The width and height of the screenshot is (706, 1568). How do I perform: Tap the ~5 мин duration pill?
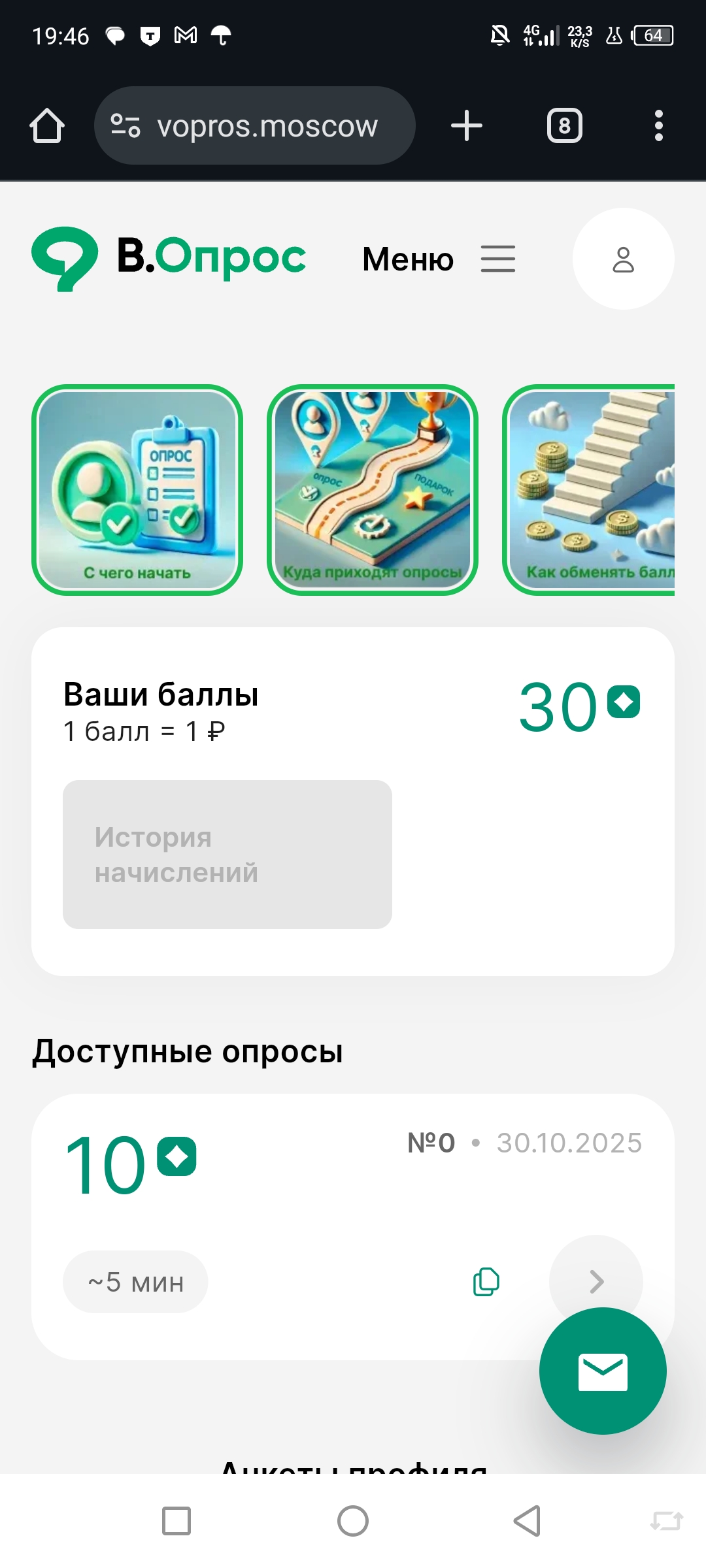tap(135, 1282)
